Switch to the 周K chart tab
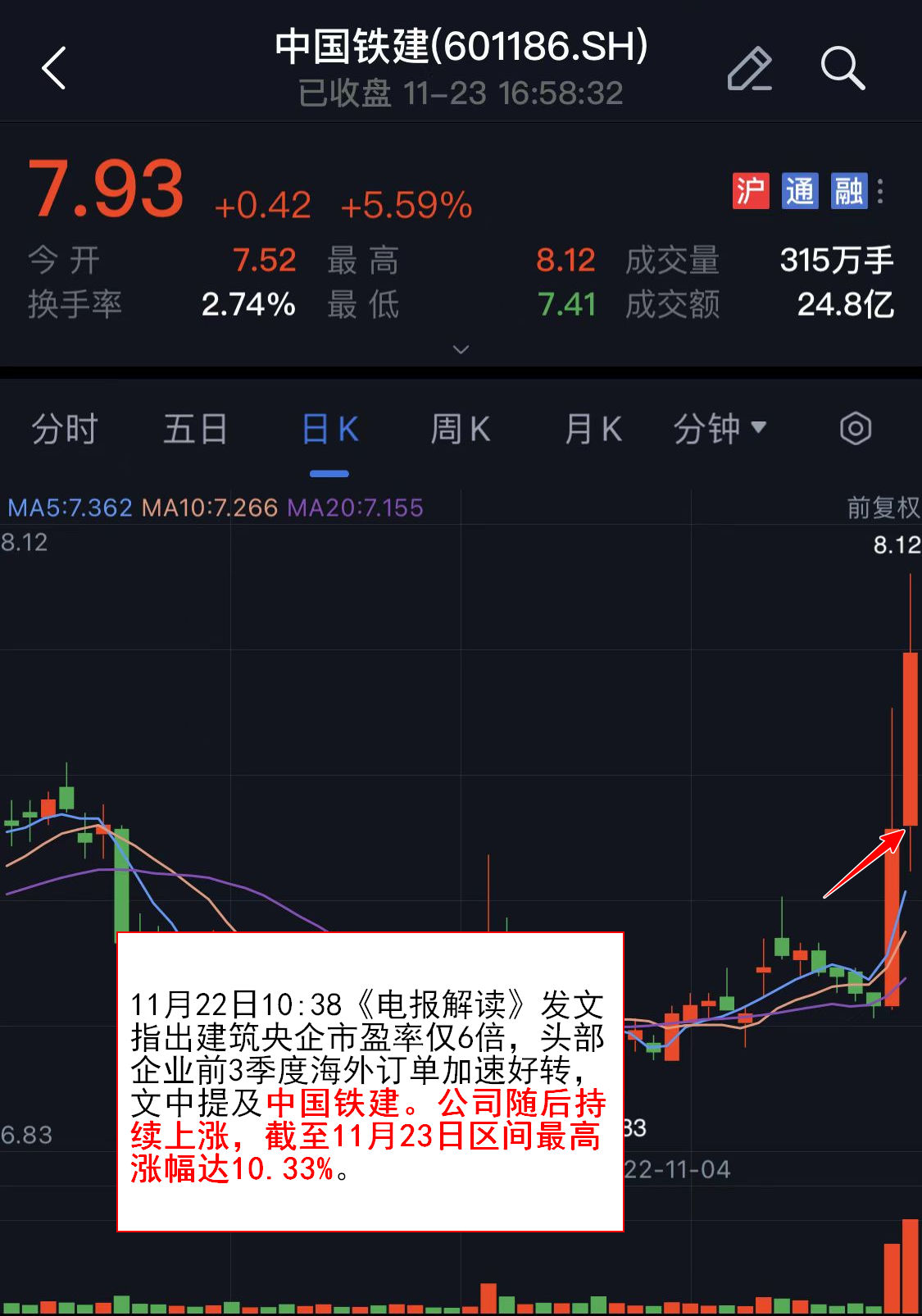The image size is (922, 1316). pyautogui.click(x=460, y=429)
